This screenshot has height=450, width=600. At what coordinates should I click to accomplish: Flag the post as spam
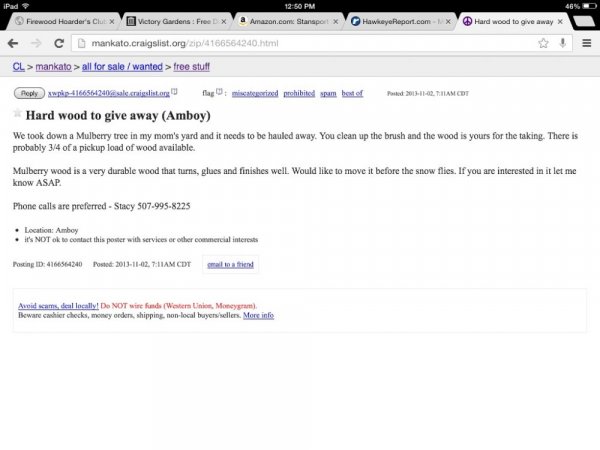[328, 93]
